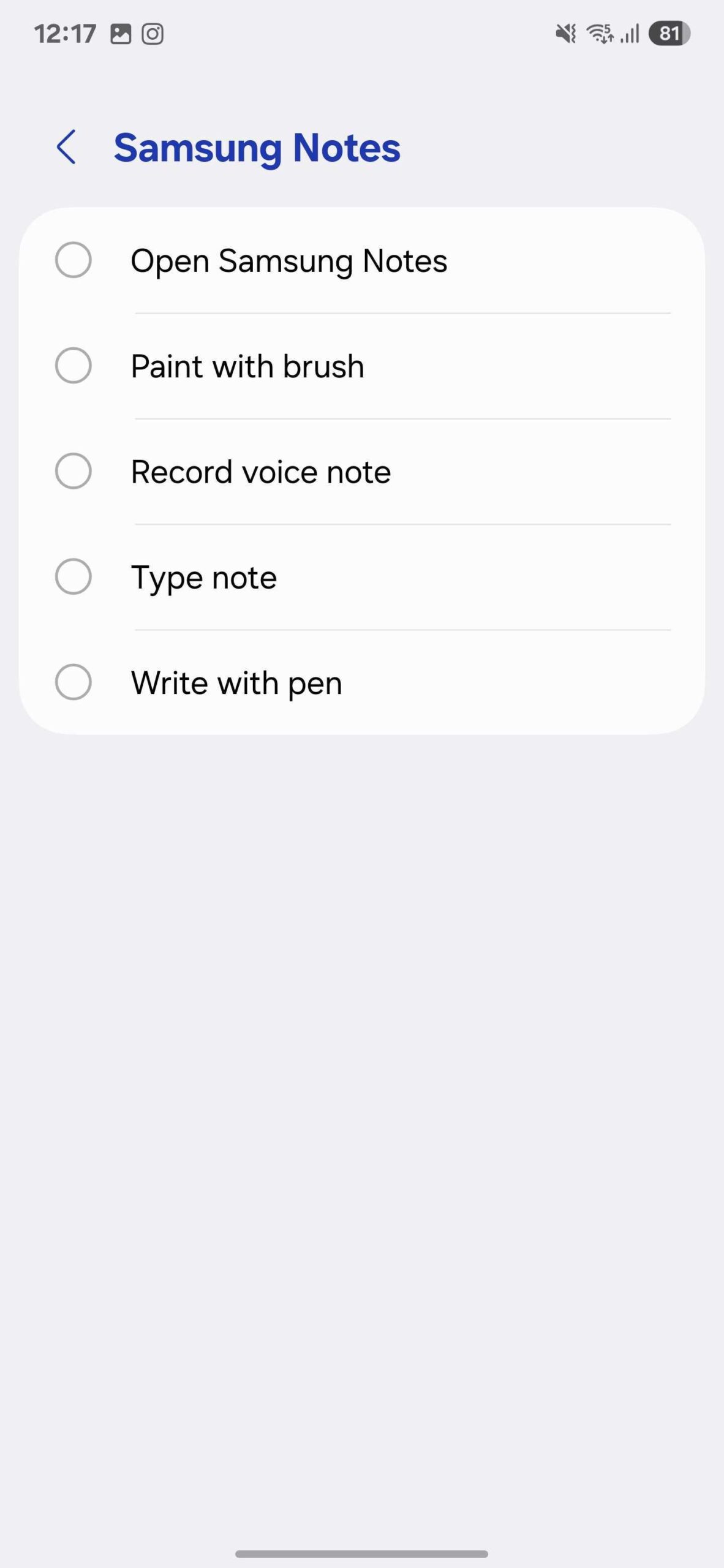The image size is (724, 1568).
Task: Select the Open Samsung Notes option
Action: tap(74, 260)
